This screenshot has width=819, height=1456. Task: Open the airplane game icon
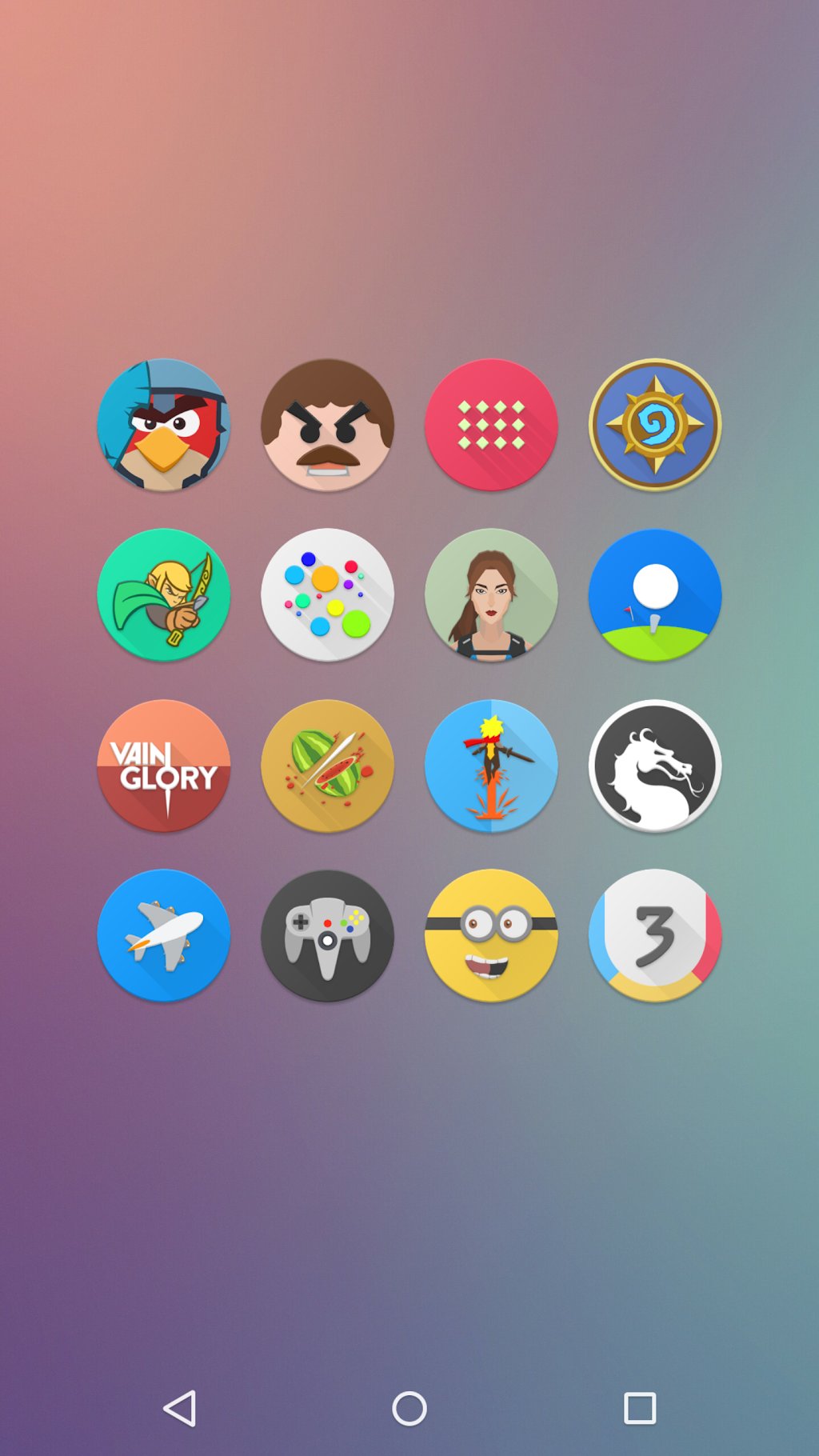163,936
